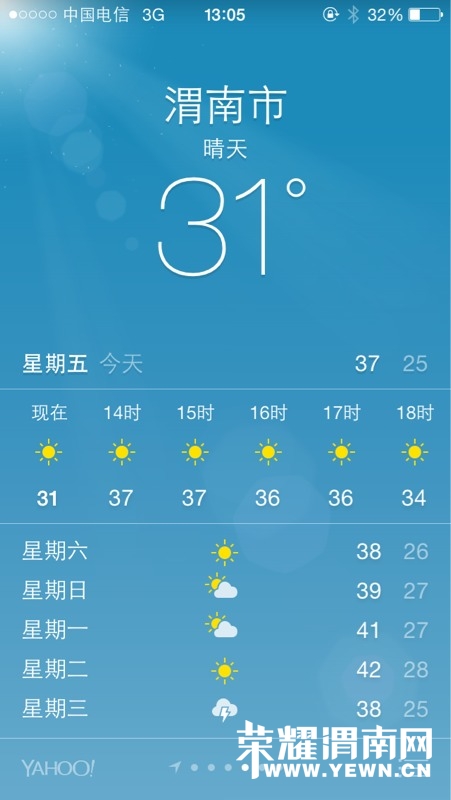Open the Yahoo weather link

[x=58, y=767]
